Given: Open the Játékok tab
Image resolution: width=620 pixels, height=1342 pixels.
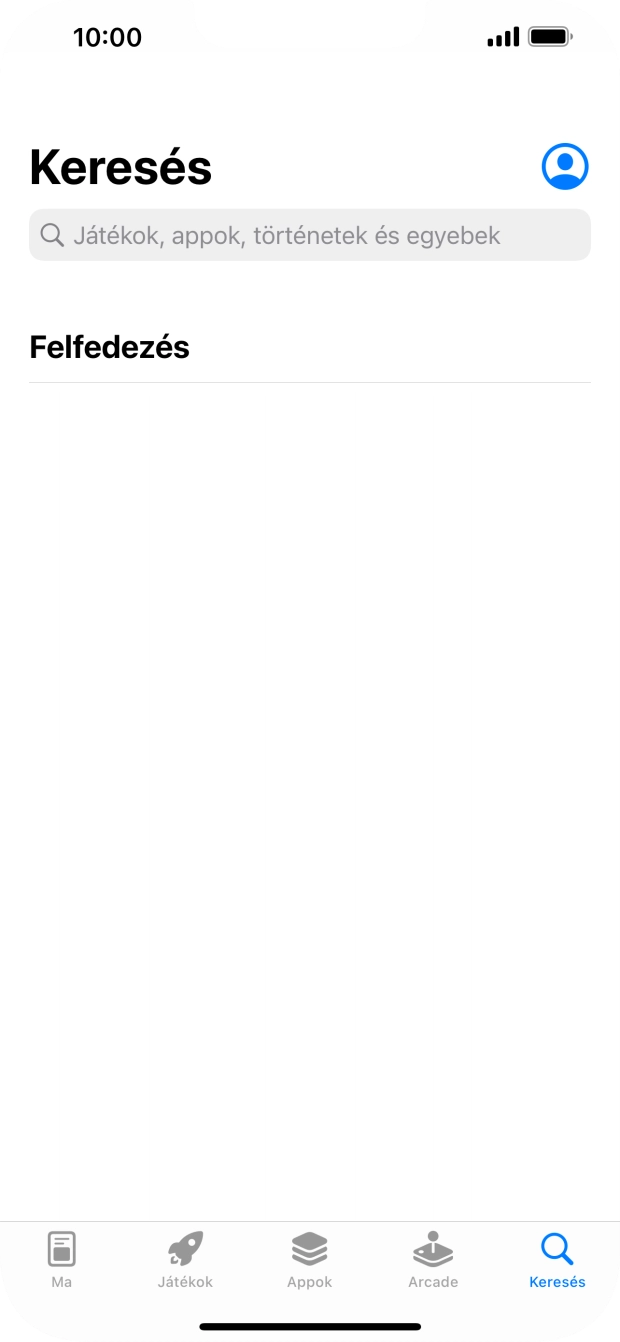Looking at the screenshot, I should pos(185,1259).
